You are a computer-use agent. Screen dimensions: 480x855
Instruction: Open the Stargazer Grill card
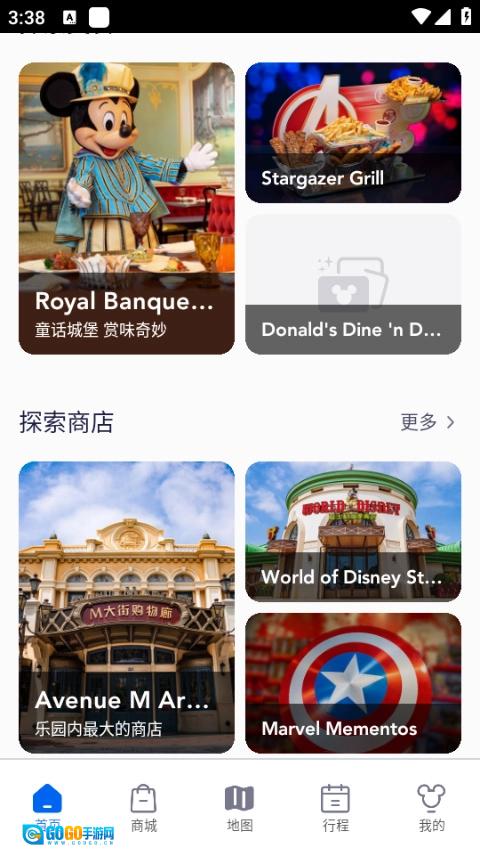[353, 133]
